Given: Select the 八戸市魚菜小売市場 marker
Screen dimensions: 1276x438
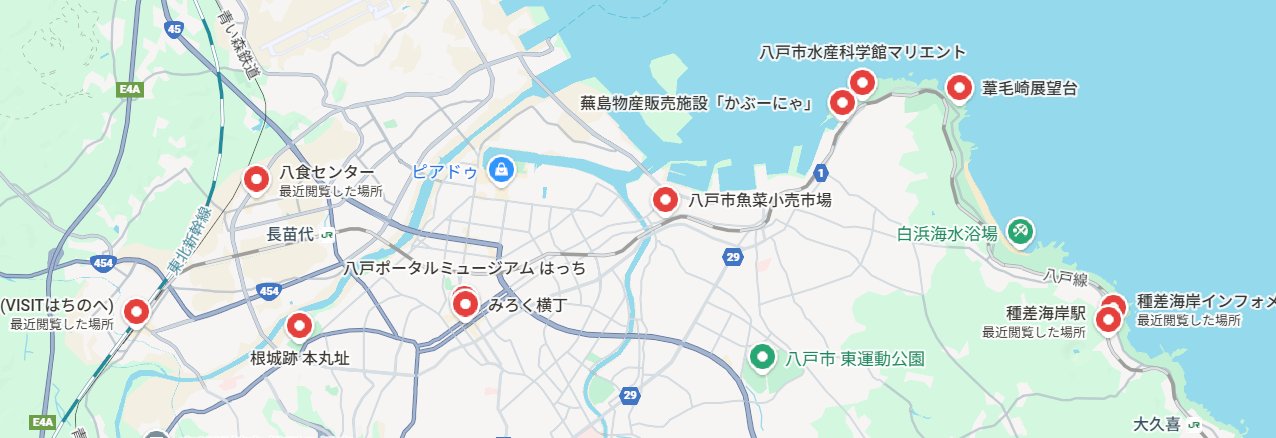Looking at the screenshot, I should pos(666,200).
